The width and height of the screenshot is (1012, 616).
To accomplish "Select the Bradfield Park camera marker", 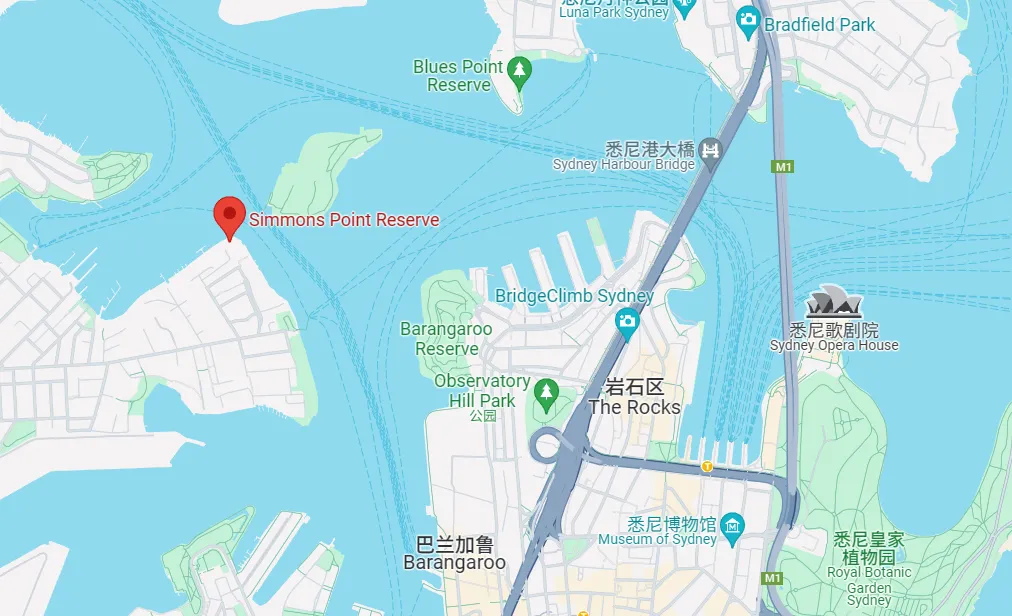I will coord(747,19).
